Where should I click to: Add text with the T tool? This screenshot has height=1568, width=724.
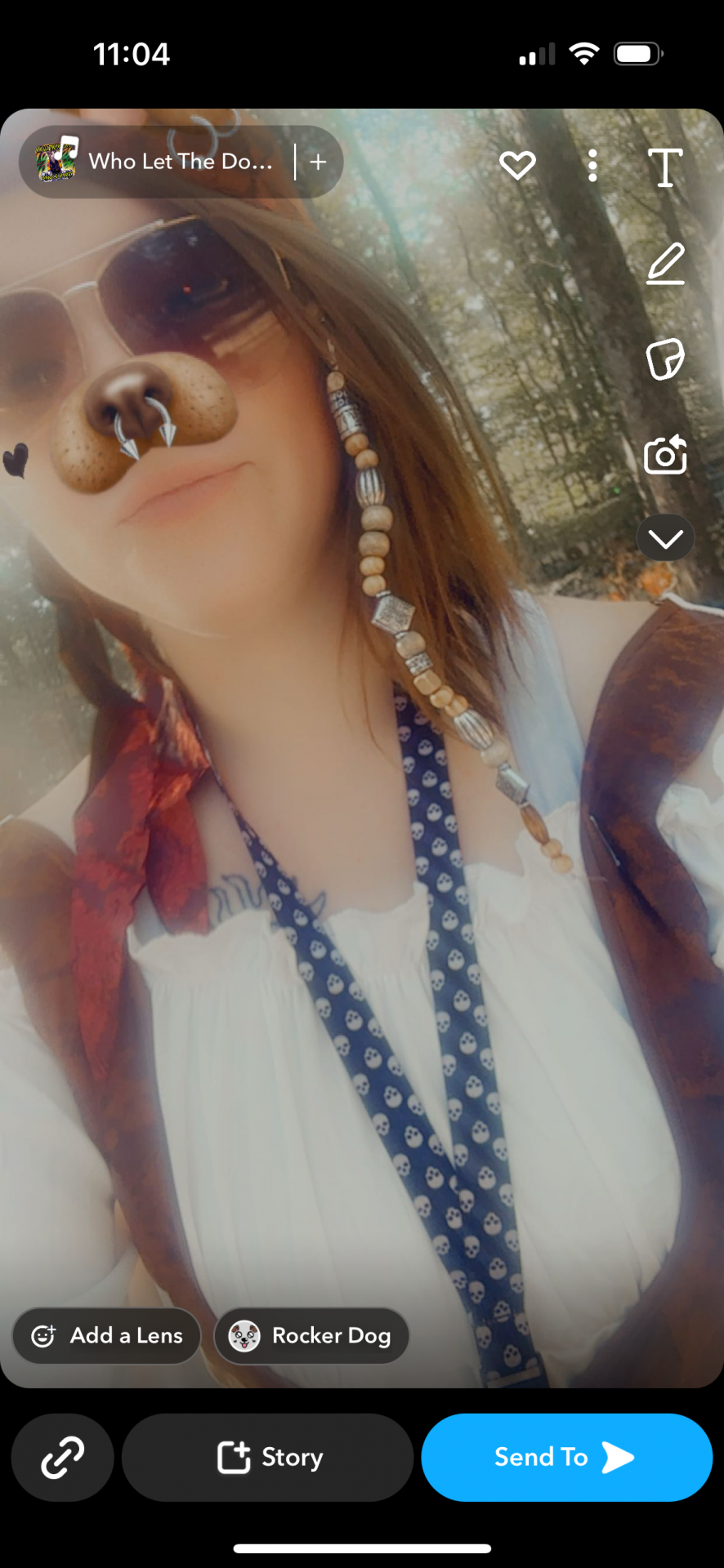[665, 167]
